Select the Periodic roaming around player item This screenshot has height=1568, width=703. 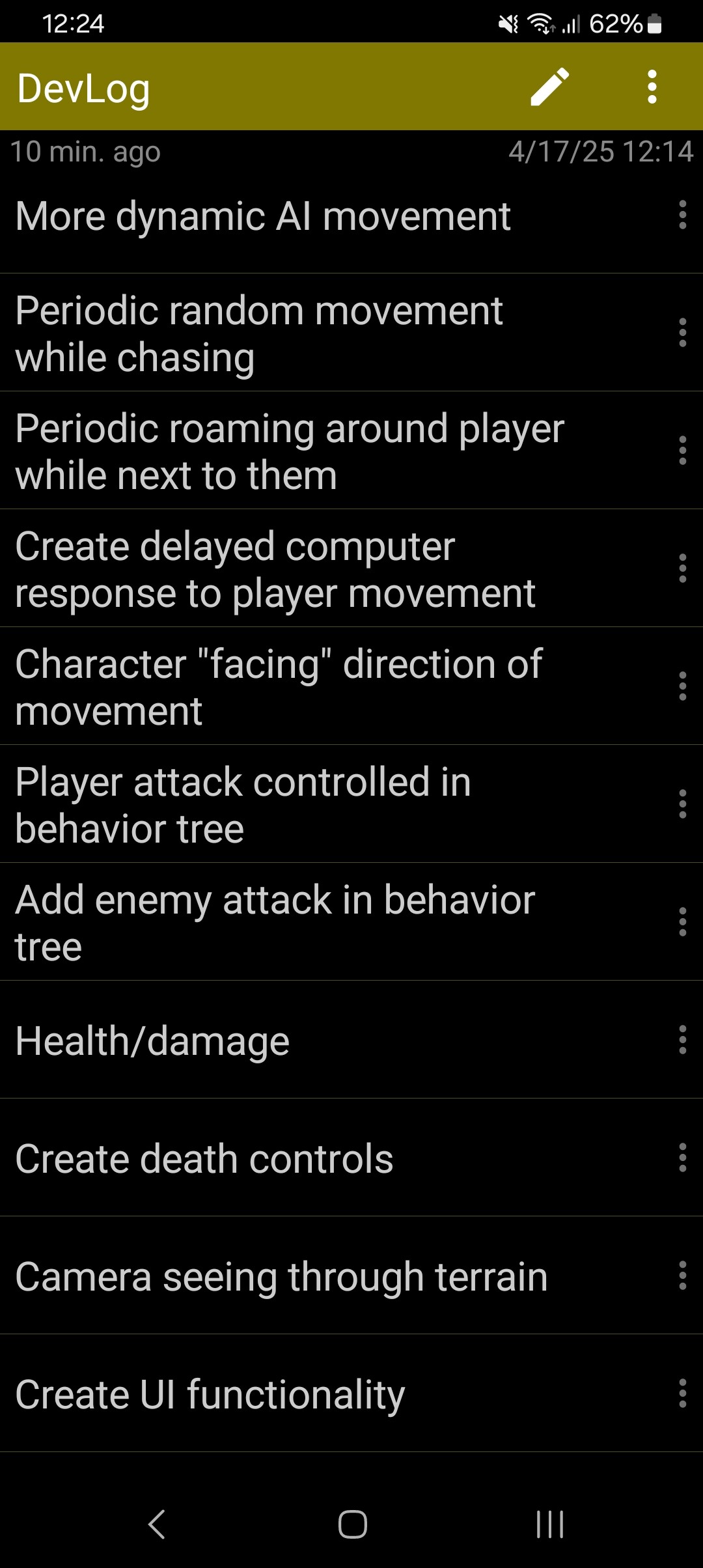351,451
